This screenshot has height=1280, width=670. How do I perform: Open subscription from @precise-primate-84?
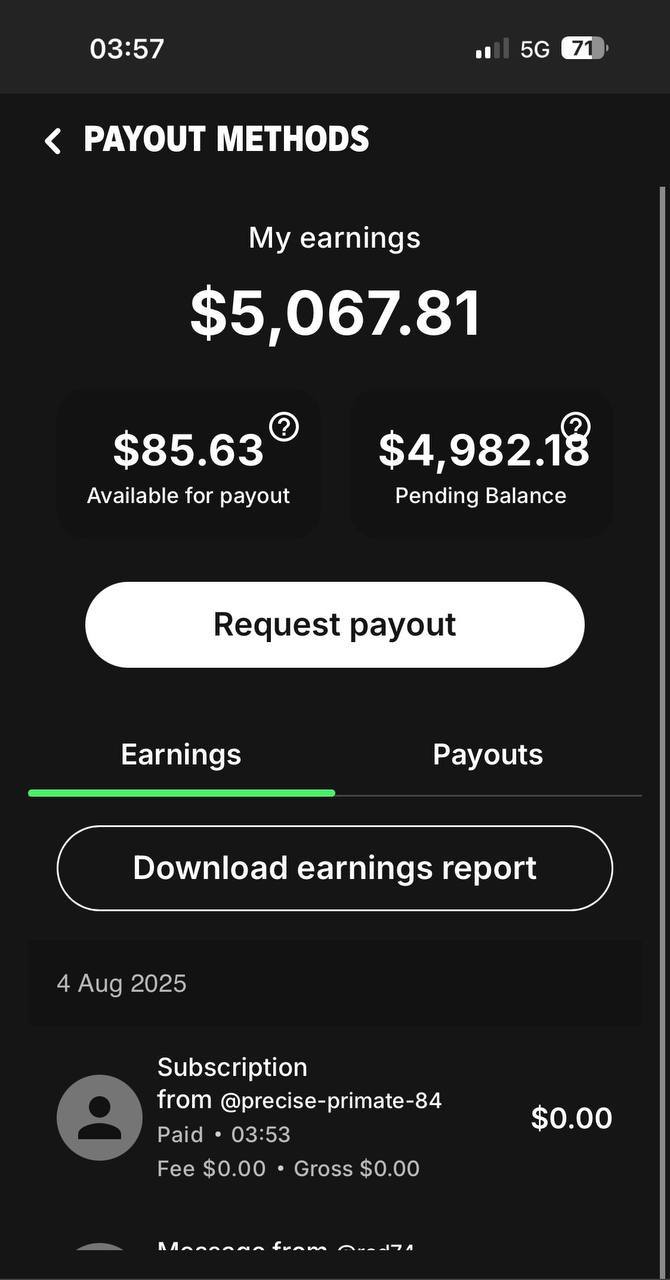[334, 1117]
